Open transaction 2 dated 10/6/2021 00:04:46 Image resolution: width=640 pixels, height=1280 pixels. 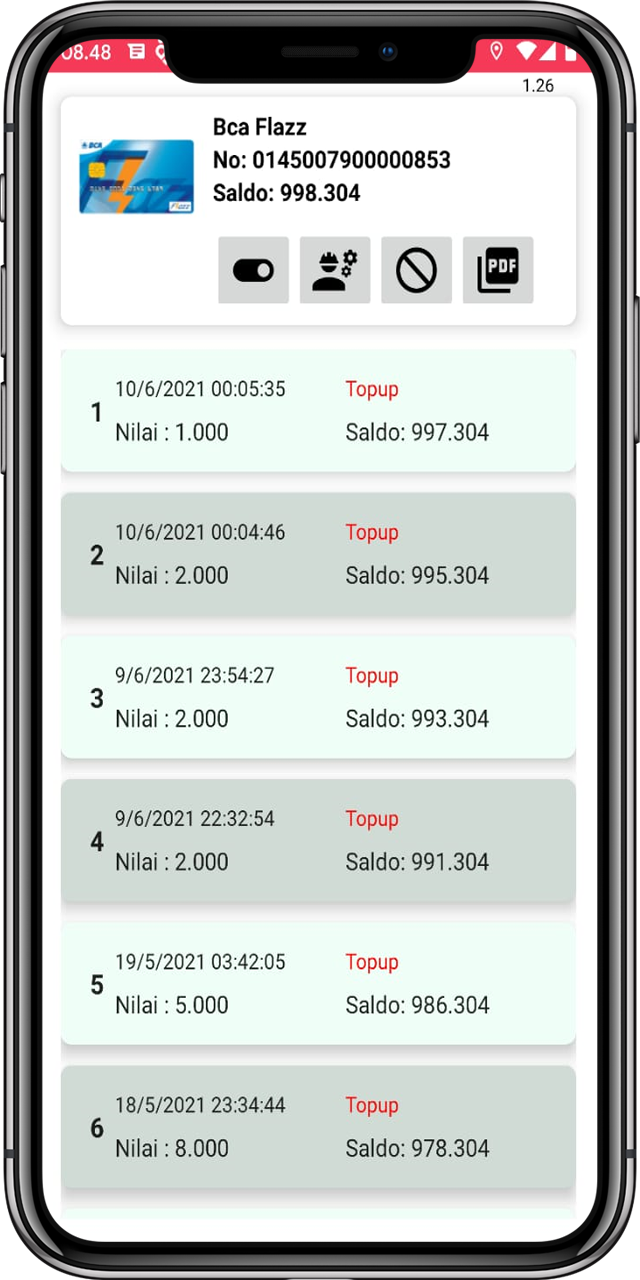(318, 554)
